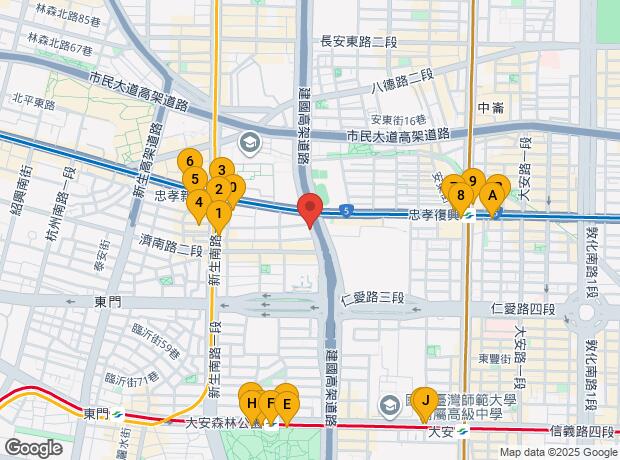Viewport: 620px width, 460px height.
Task: Open marker number 9
Action: coord(472,182)
